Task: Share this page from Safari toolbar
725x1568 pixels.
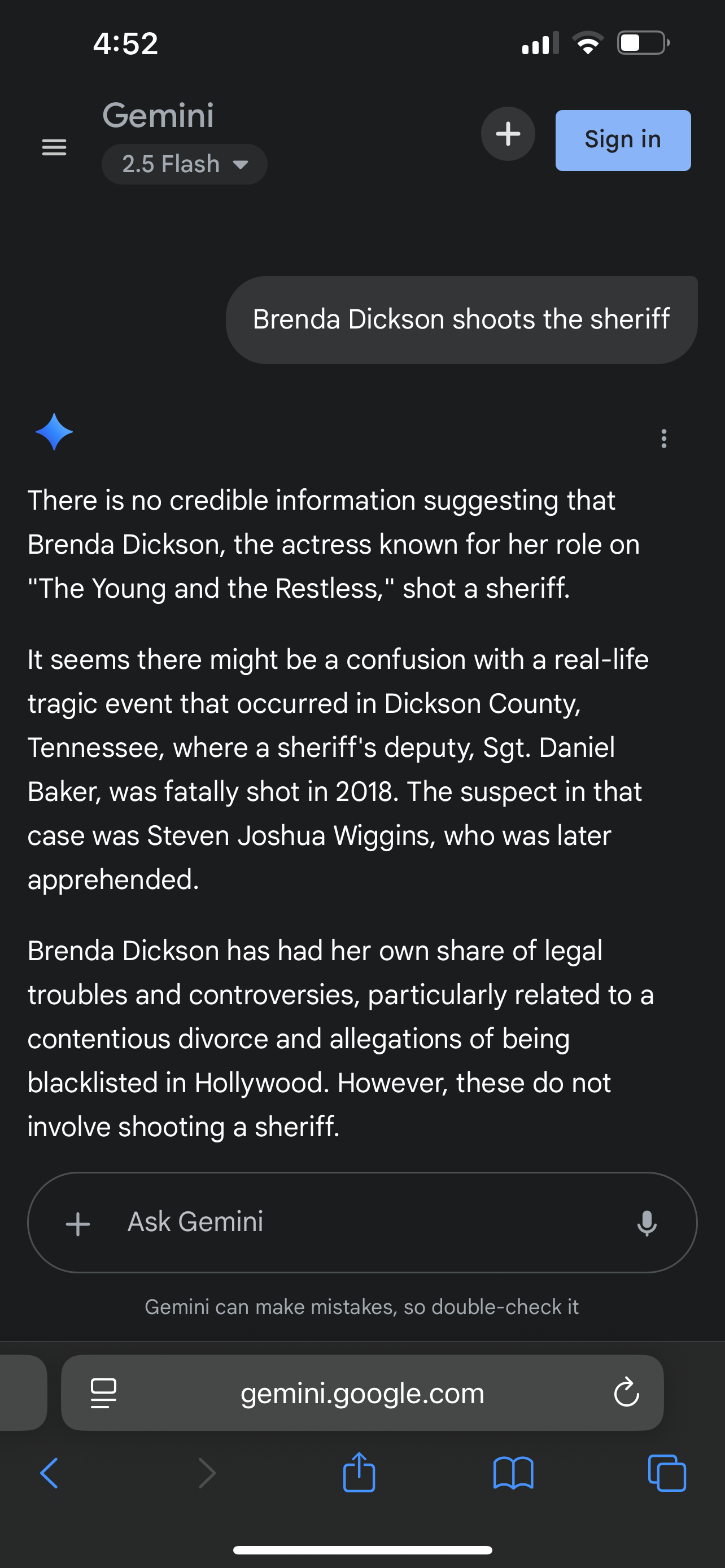Action: (x=359, y=1472)
